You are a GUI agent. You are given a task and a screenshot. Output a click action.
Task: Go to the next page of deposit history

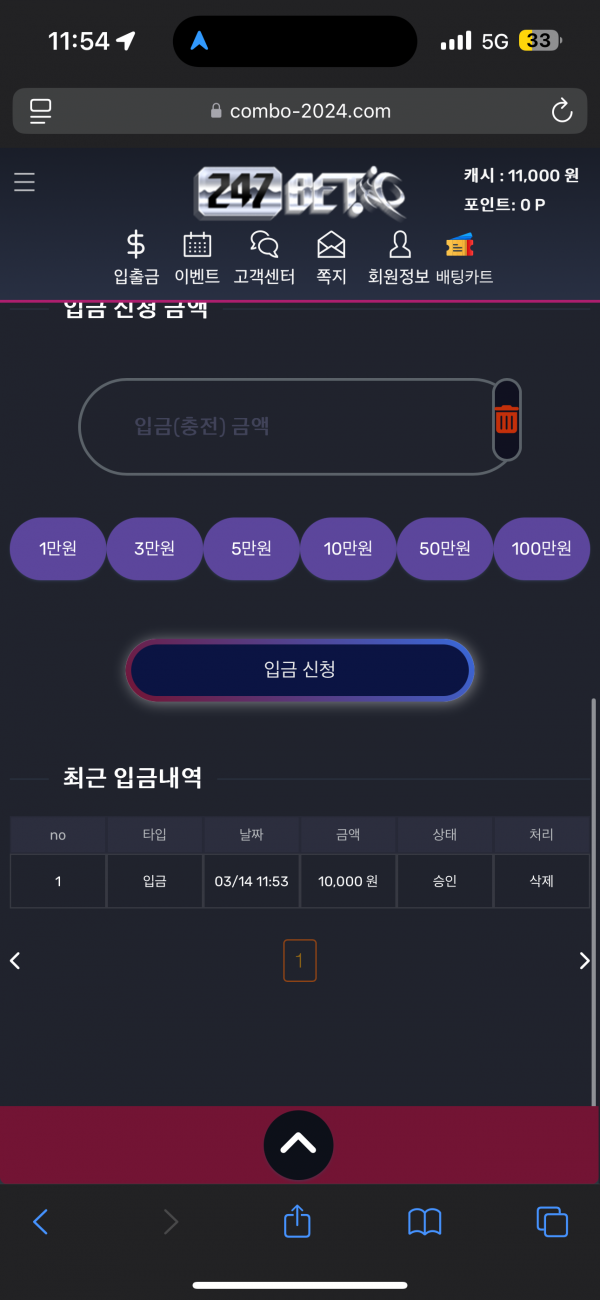click(x=584, y=961)
